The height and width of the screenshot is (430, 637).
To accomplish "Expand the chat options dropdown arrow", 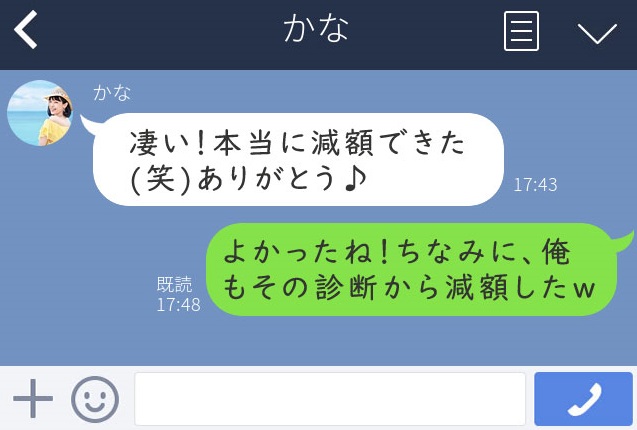I will [x=597, y=33].
